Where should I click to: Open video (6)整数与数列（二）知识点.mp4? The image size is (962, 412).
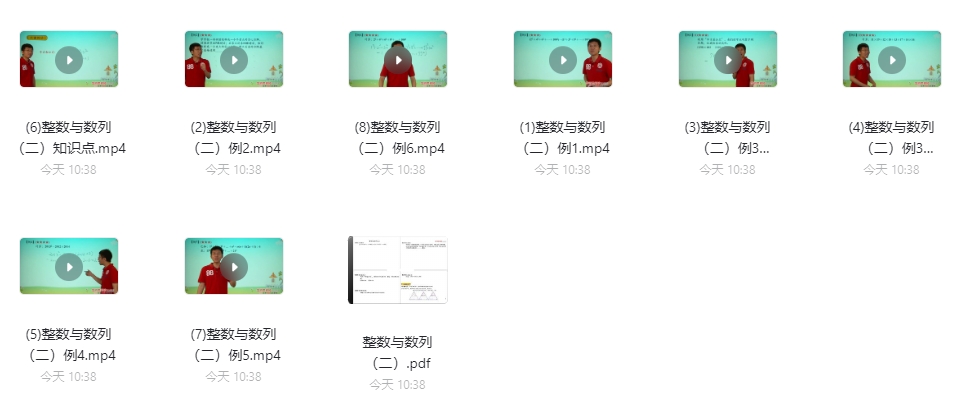tap(68, 59)
